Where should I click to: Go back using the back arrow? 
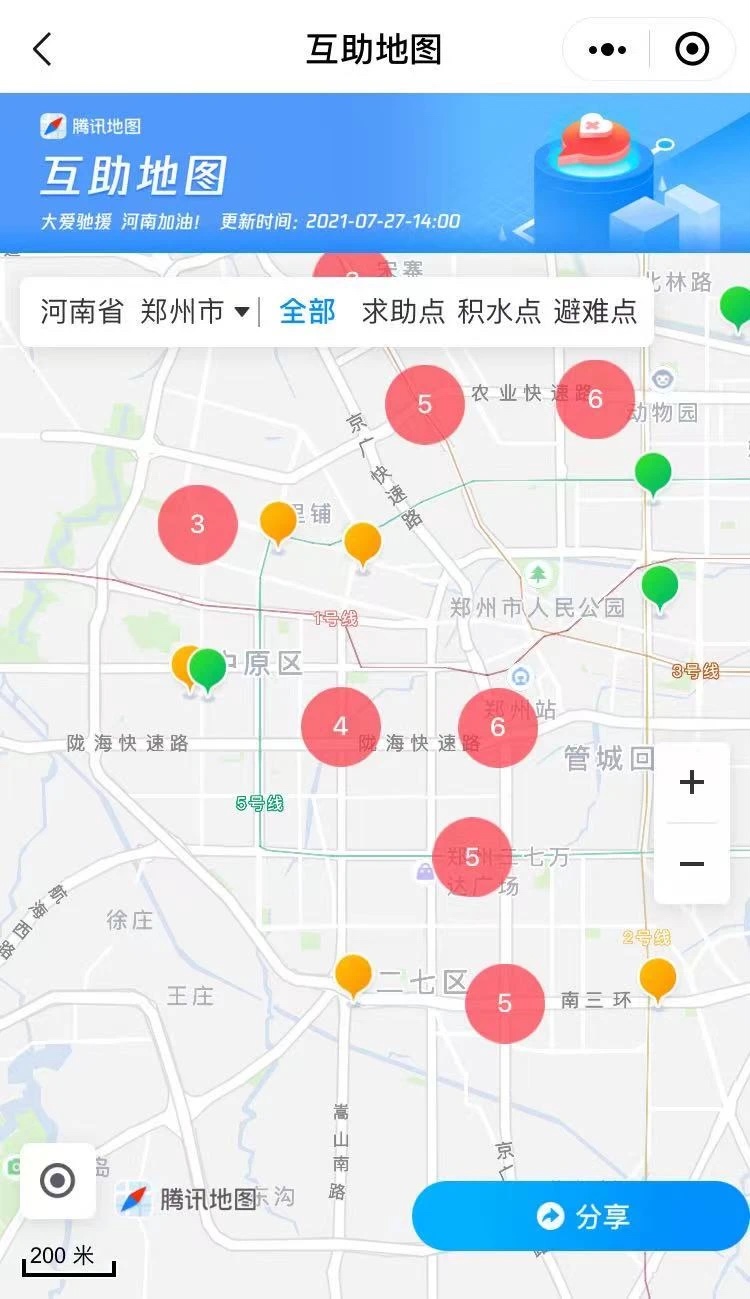click(42, 49)
